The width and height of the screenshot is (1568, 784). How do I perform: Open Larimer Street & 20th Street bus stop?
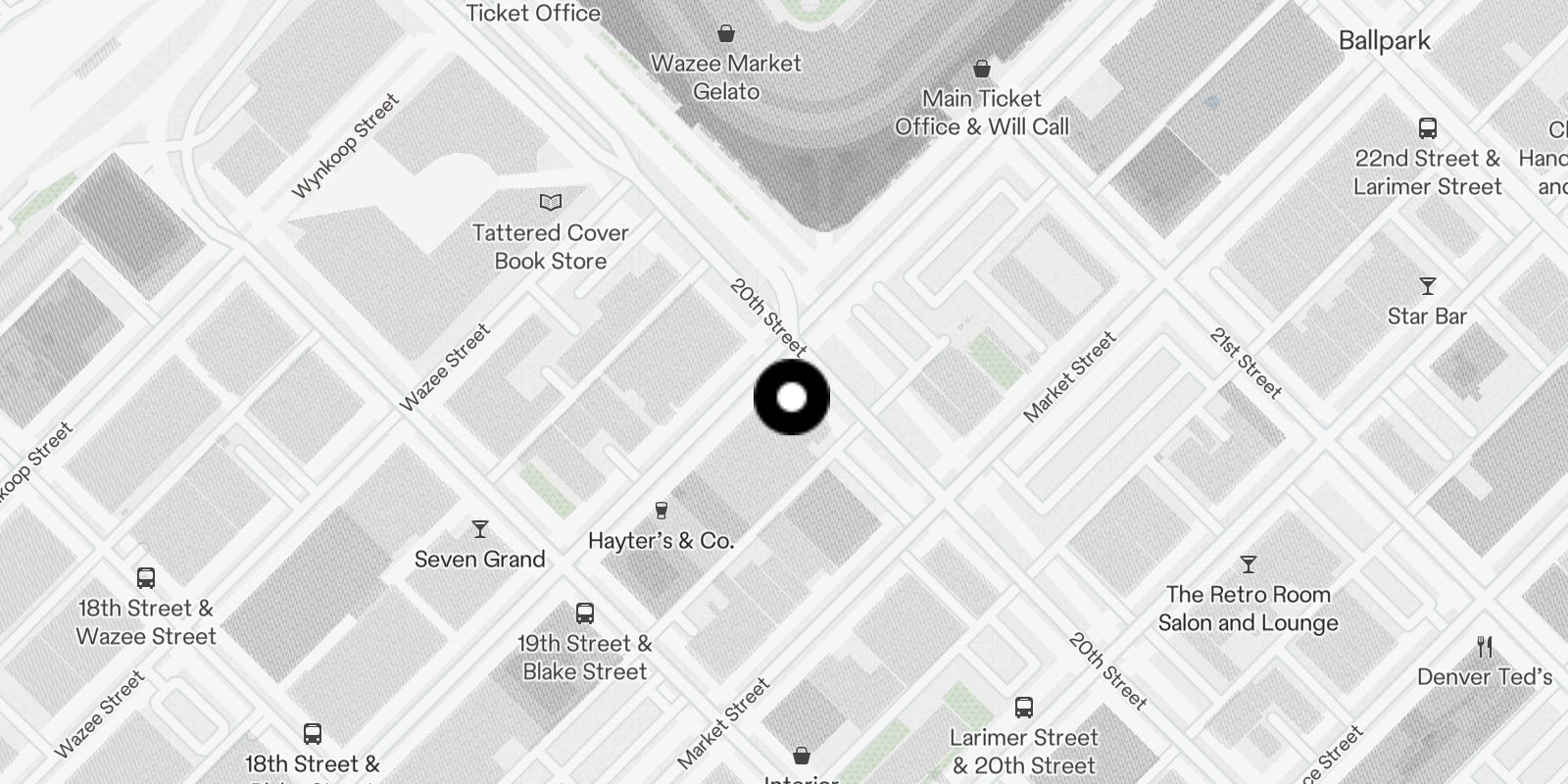click(x=1024, y=708)
